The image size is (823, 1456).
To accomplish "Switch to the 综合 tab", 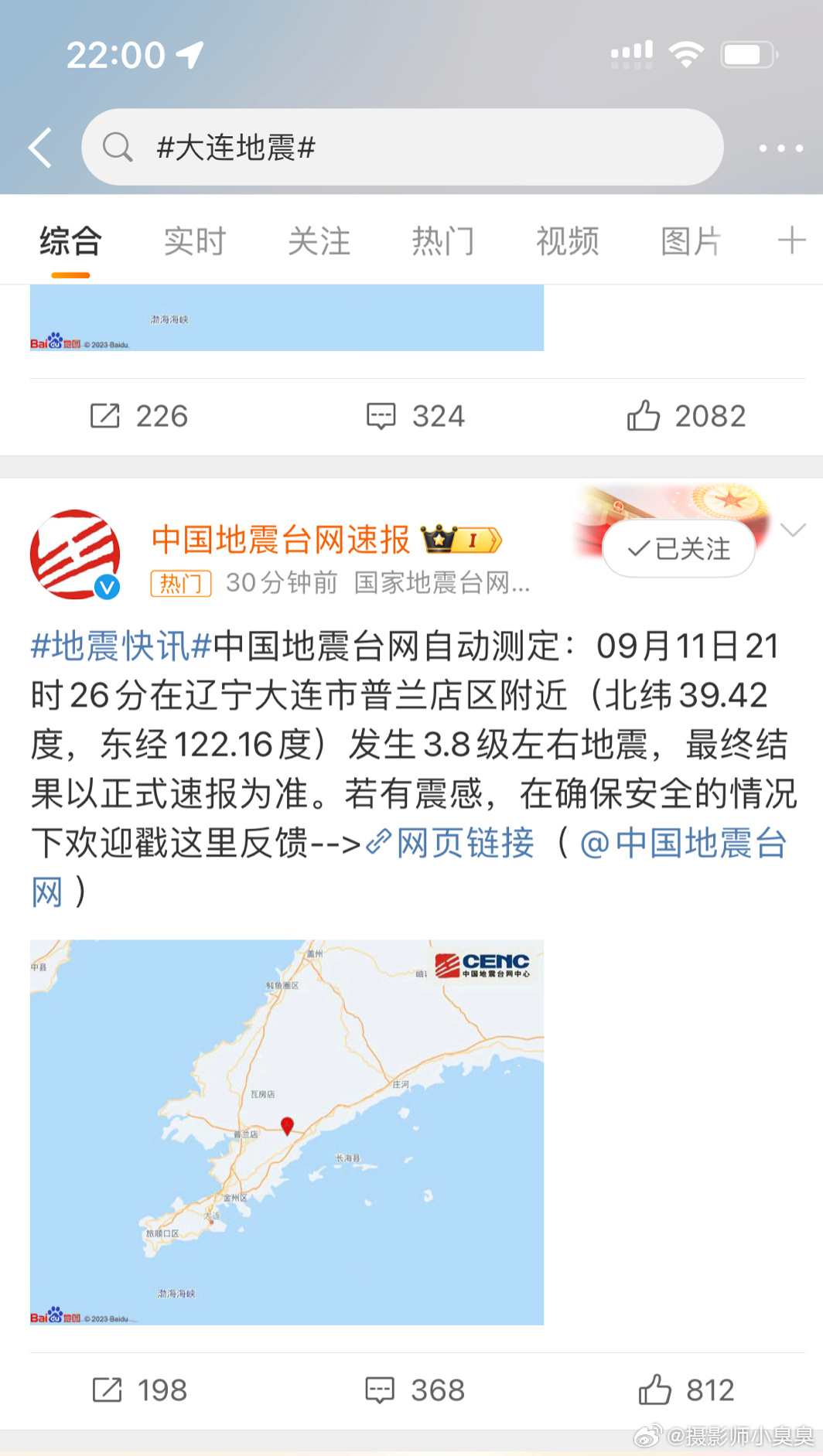I will tap(70, 241).
